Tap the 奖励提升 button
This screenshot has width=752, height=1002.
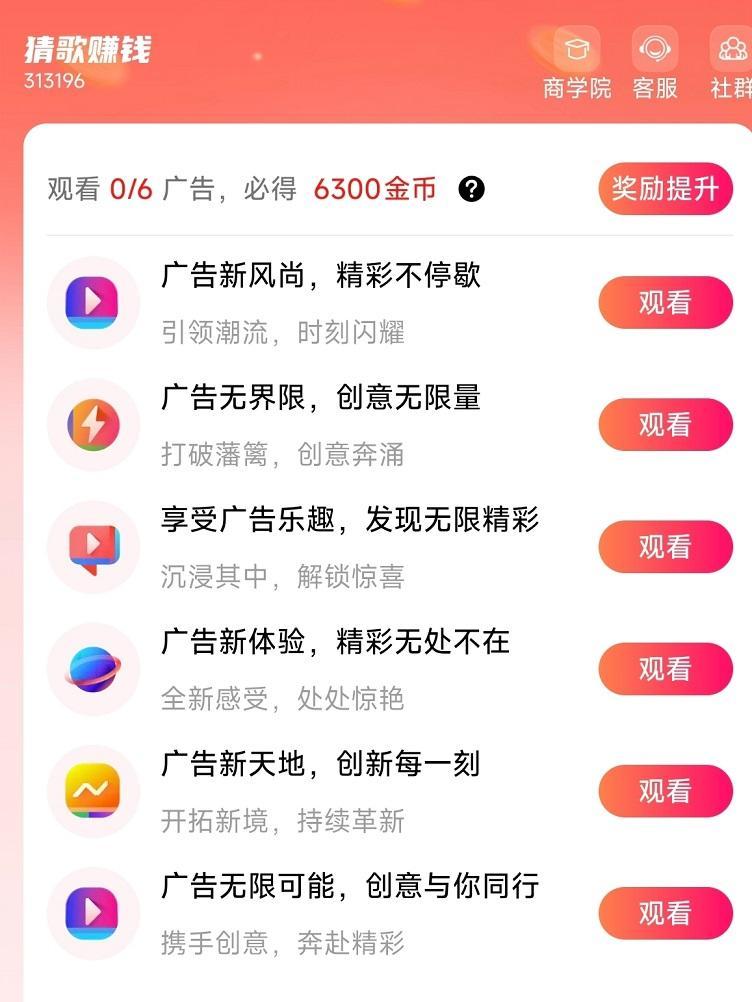(664, 188)
